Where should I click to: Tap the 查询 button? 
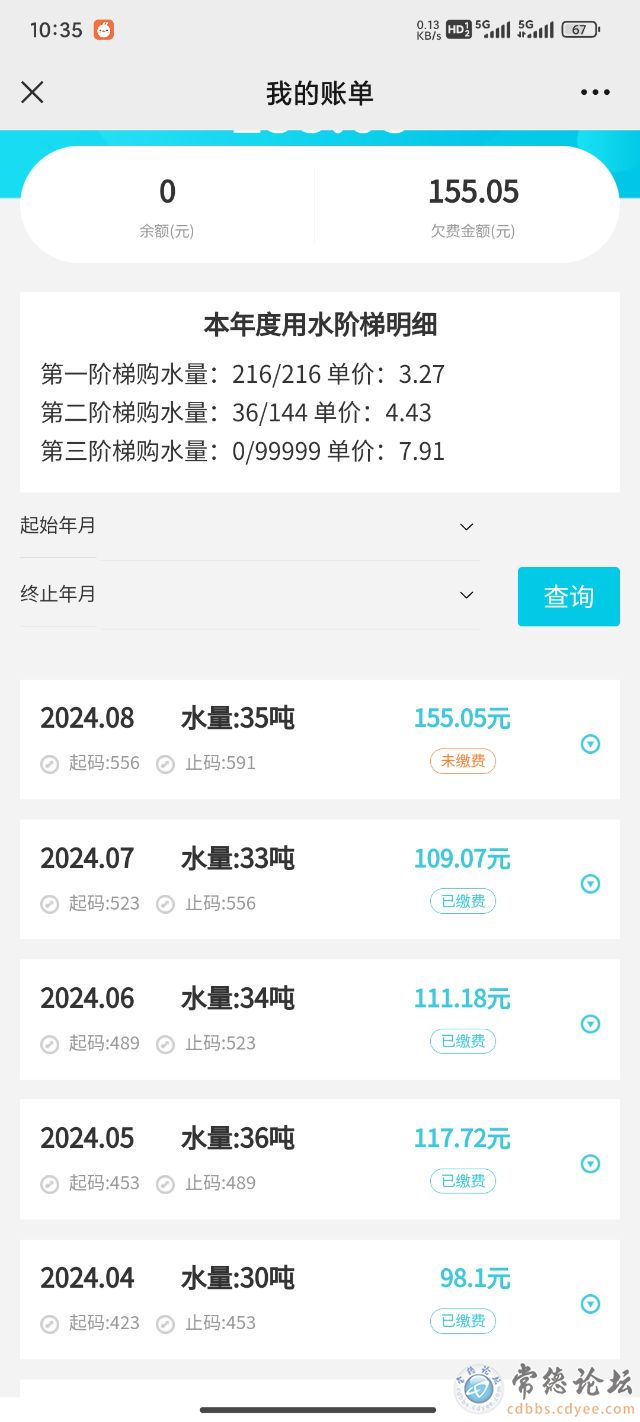click(568, 597)
